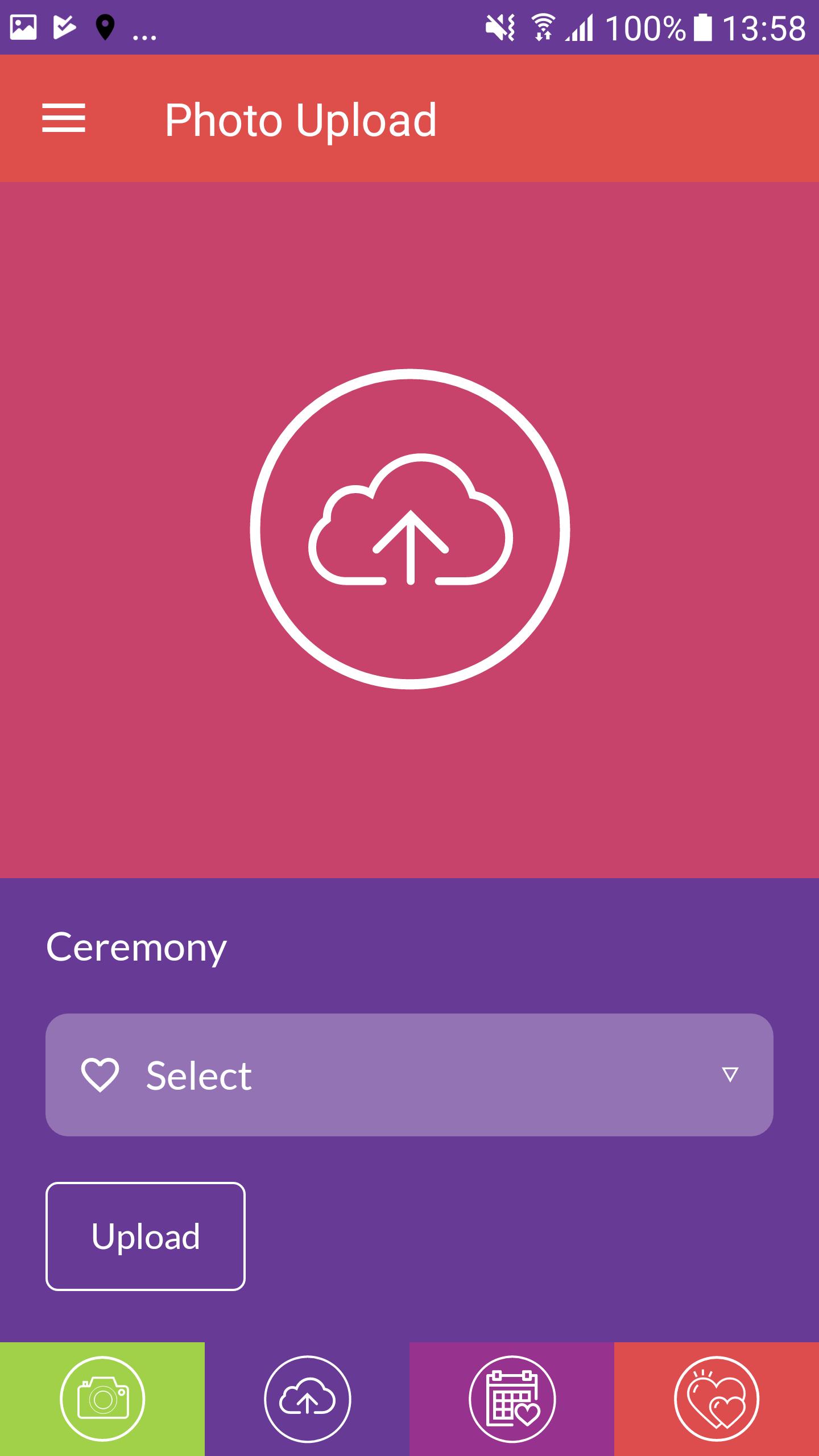Image resolution: width=819 pixels, height=1456 pixels.
Task: Open the hamburger drawer menu
Action: [x=64, y=118]
